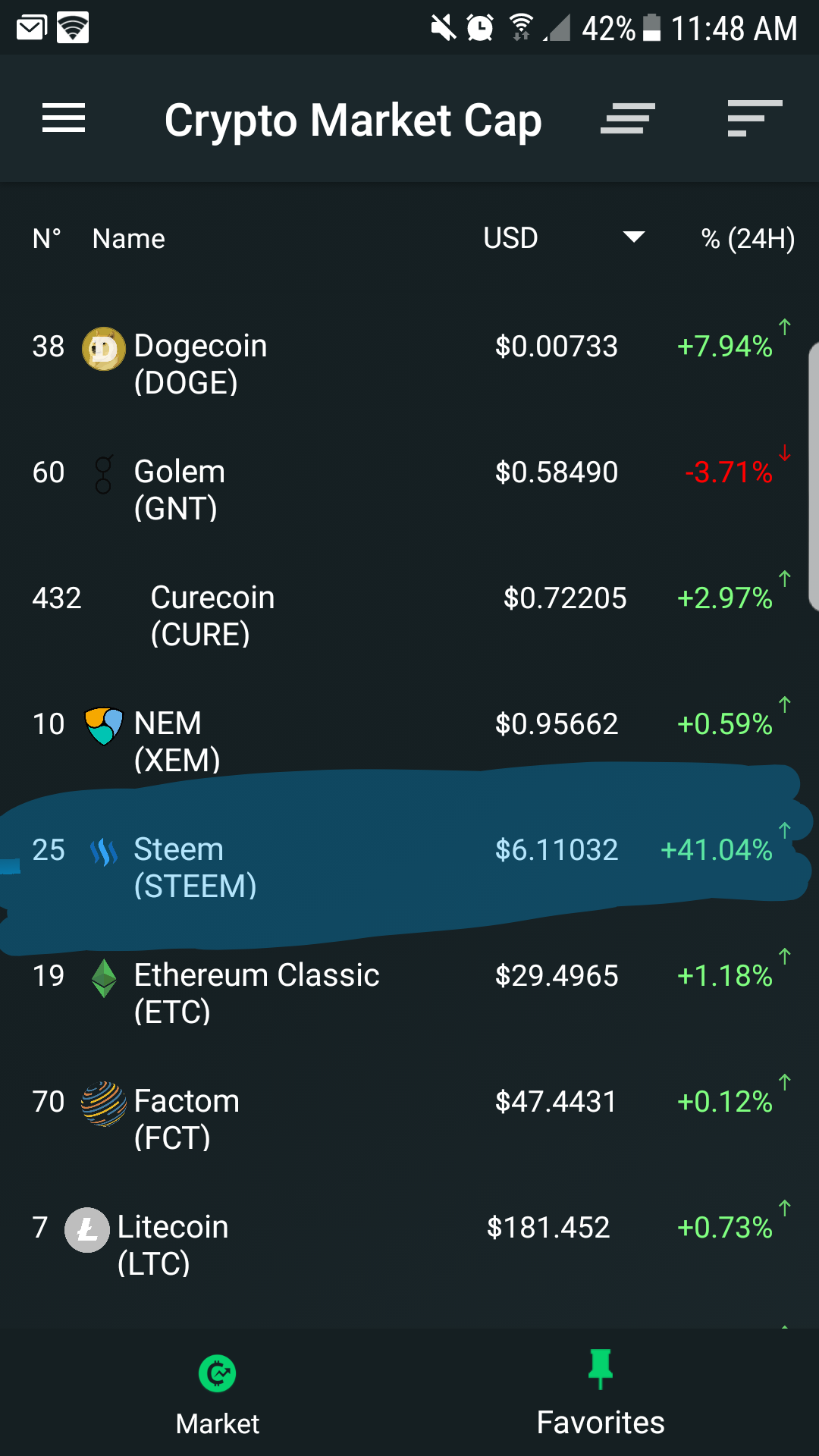Switch to the Market tab
819x1456 pixels.
coord(218,1394)
